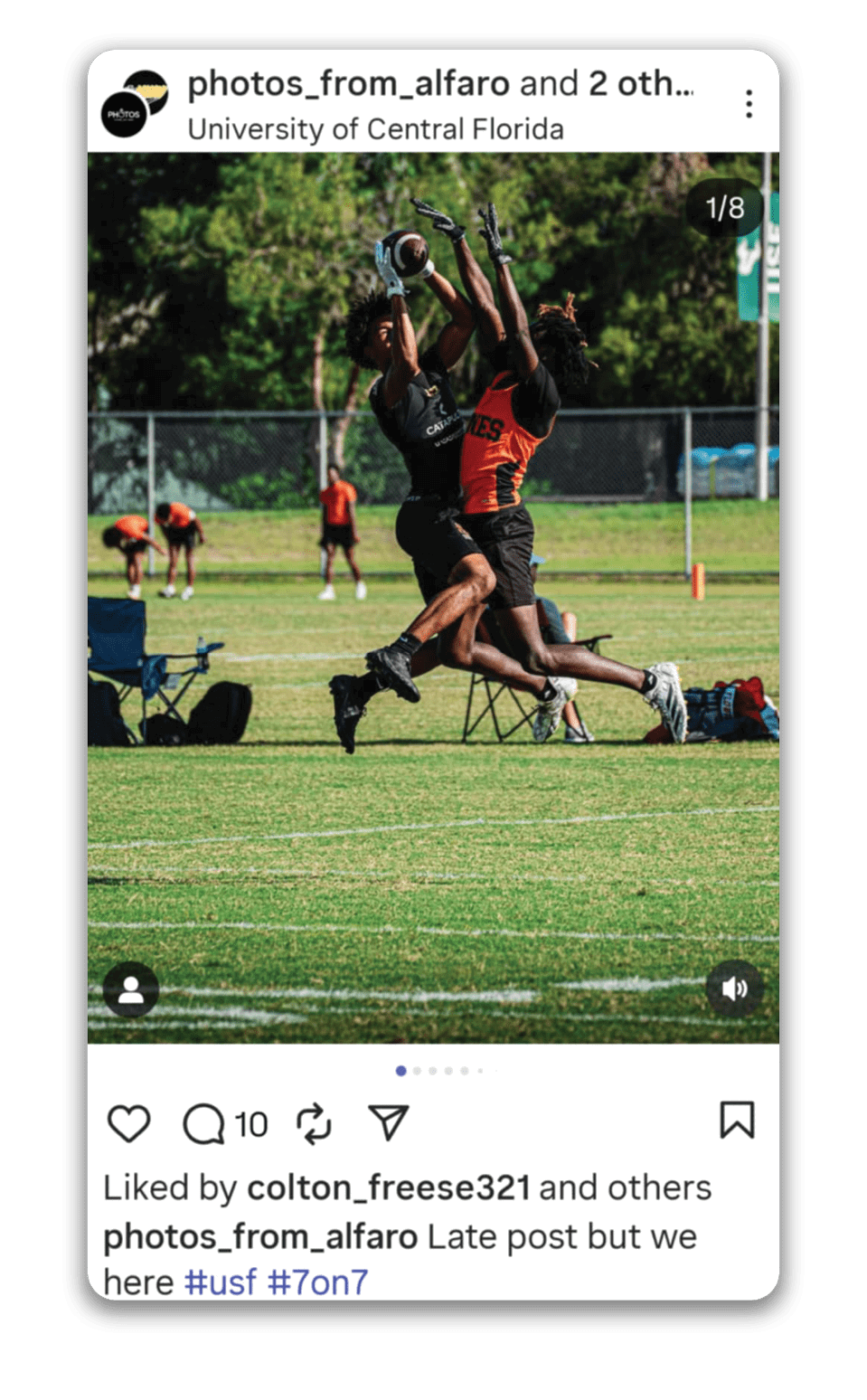View the University of Central Florida location
Screen dimensions: 867x1400
pyautogui.click(x=375, y=129)
